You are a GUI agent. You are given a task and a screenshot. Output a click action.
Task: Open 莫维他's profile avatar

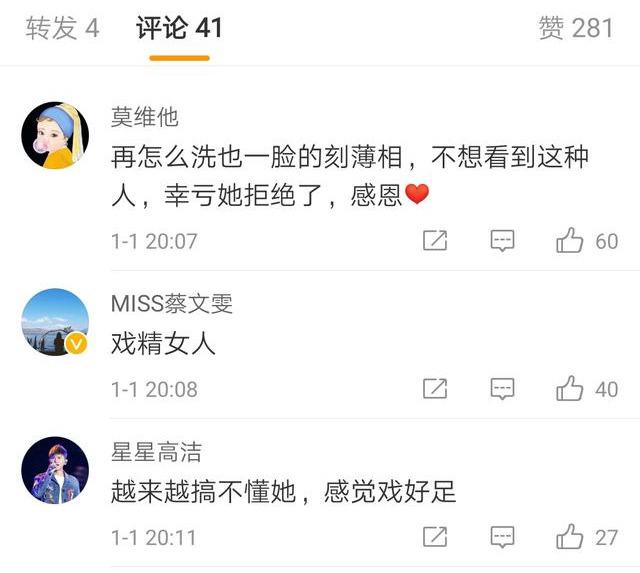click(x=55, y=137)
